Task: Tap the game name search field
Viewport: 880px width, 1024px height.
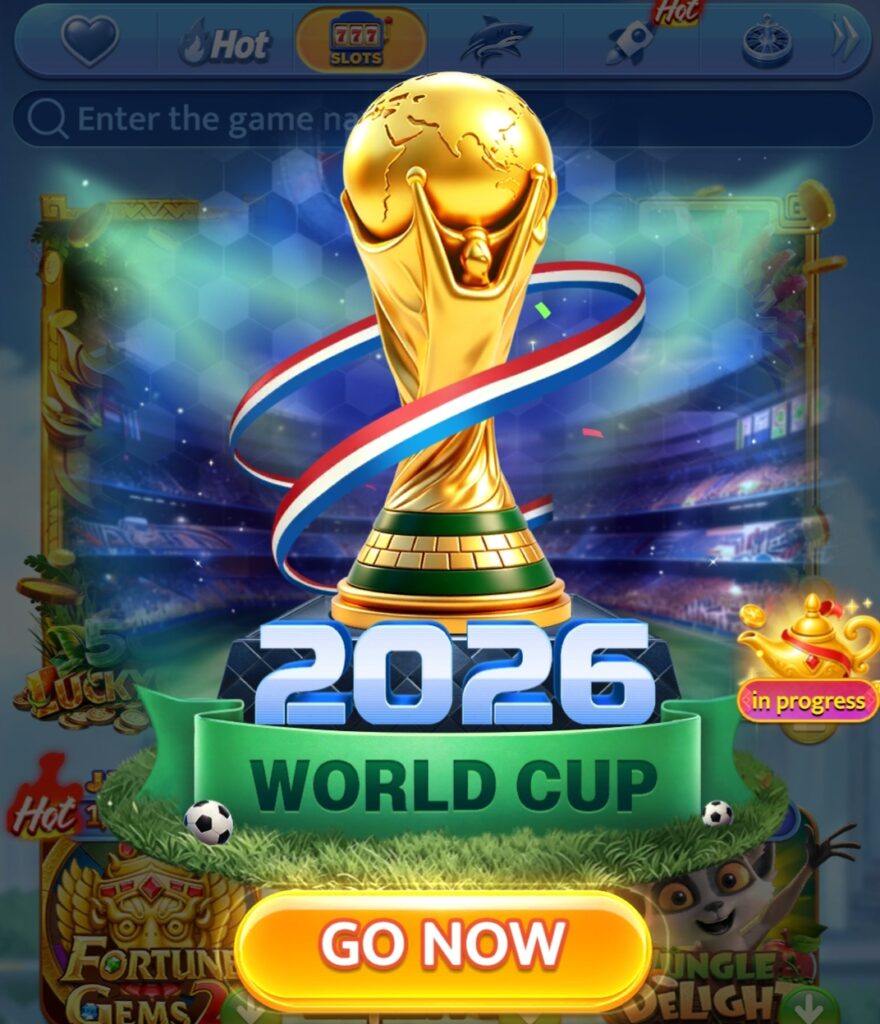Action: coord(443,119)
